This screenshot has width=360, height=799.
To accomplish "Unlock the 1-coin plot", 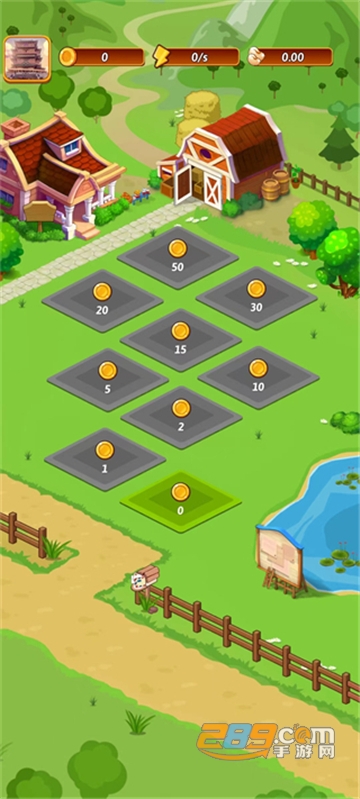I will (x=105, y=460).
